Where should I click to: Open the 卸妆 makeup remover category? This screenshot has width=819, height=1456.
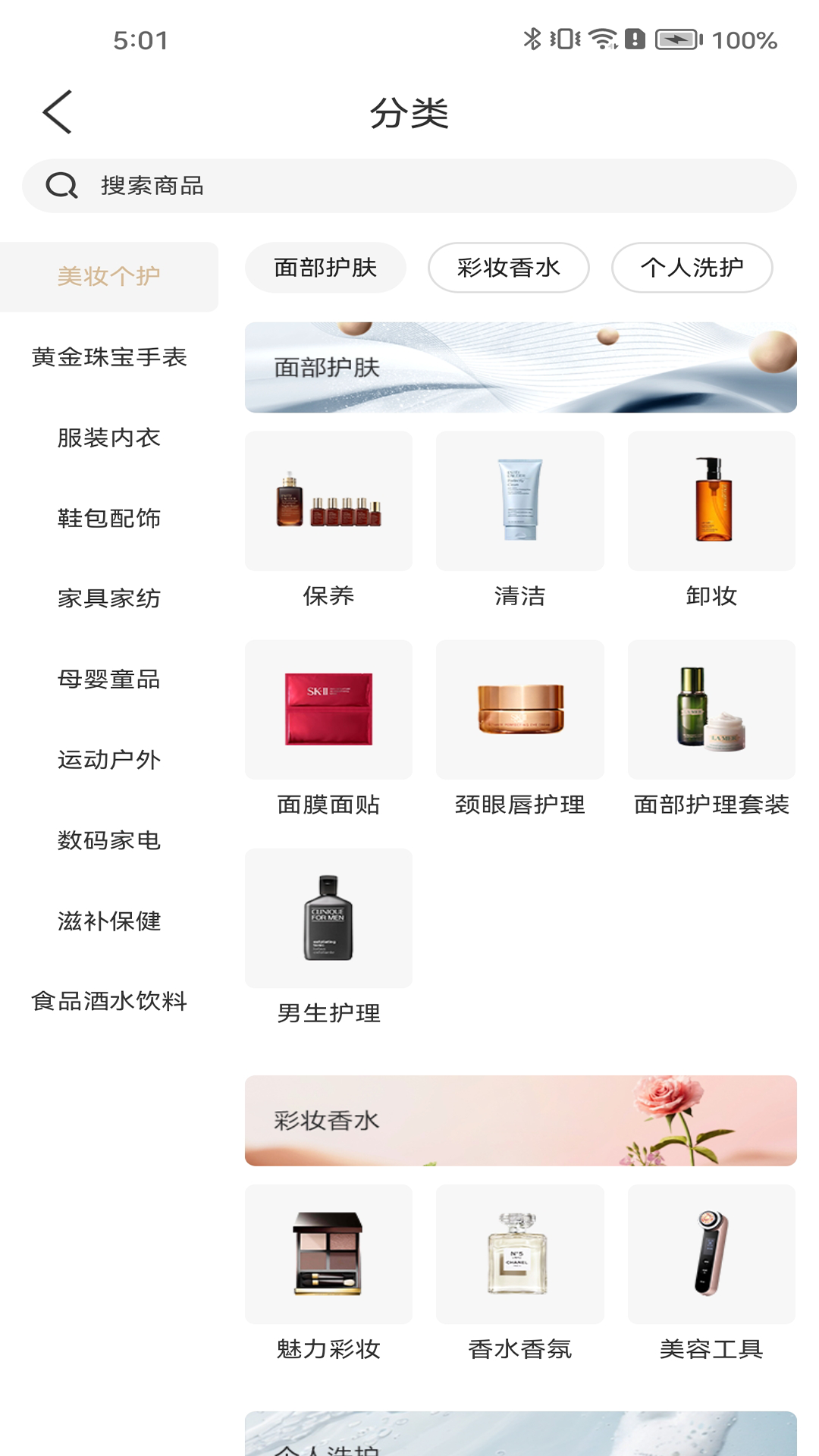(x=711, y=500)
